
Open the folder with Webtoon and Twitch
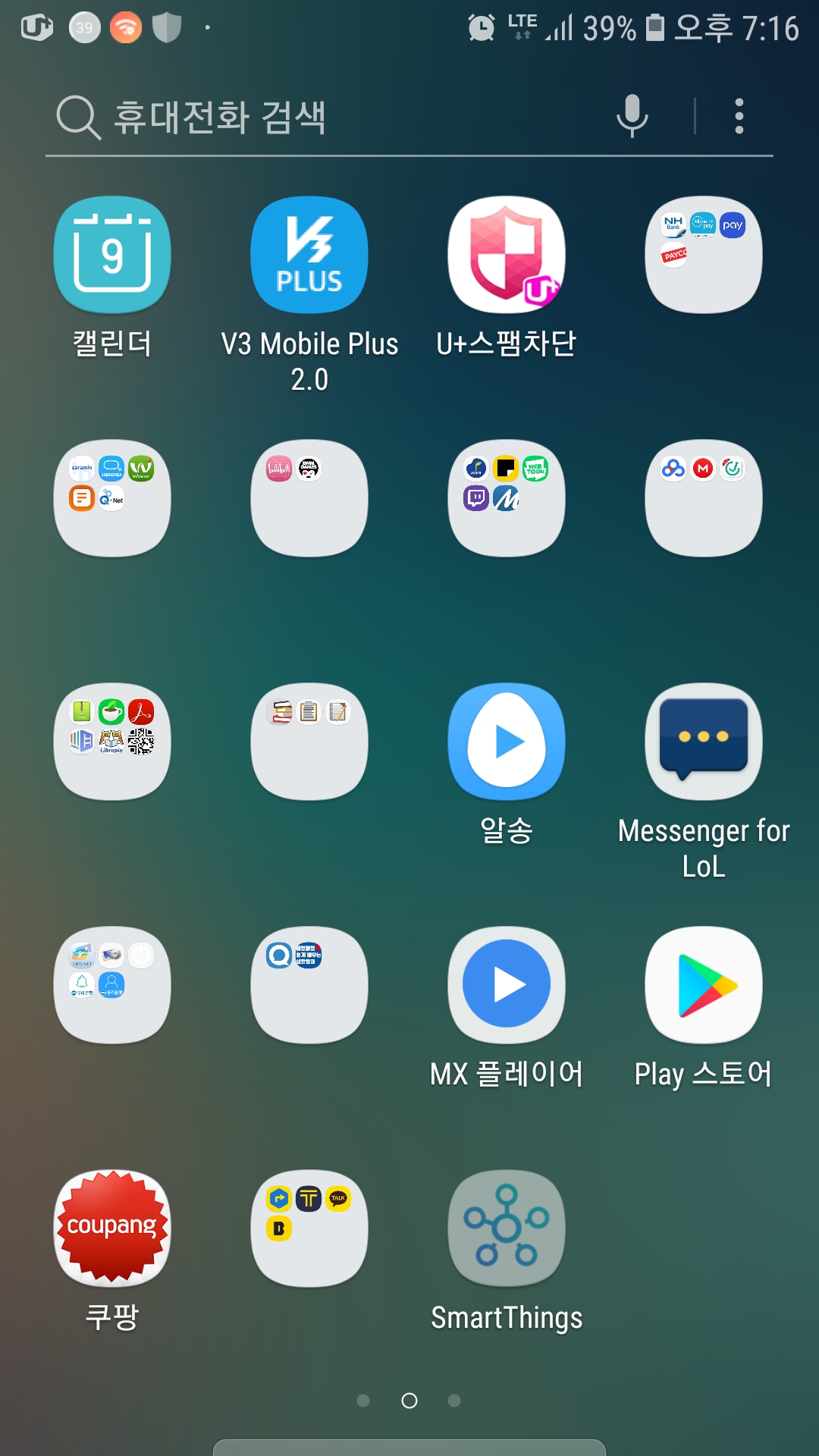(507, 498)
